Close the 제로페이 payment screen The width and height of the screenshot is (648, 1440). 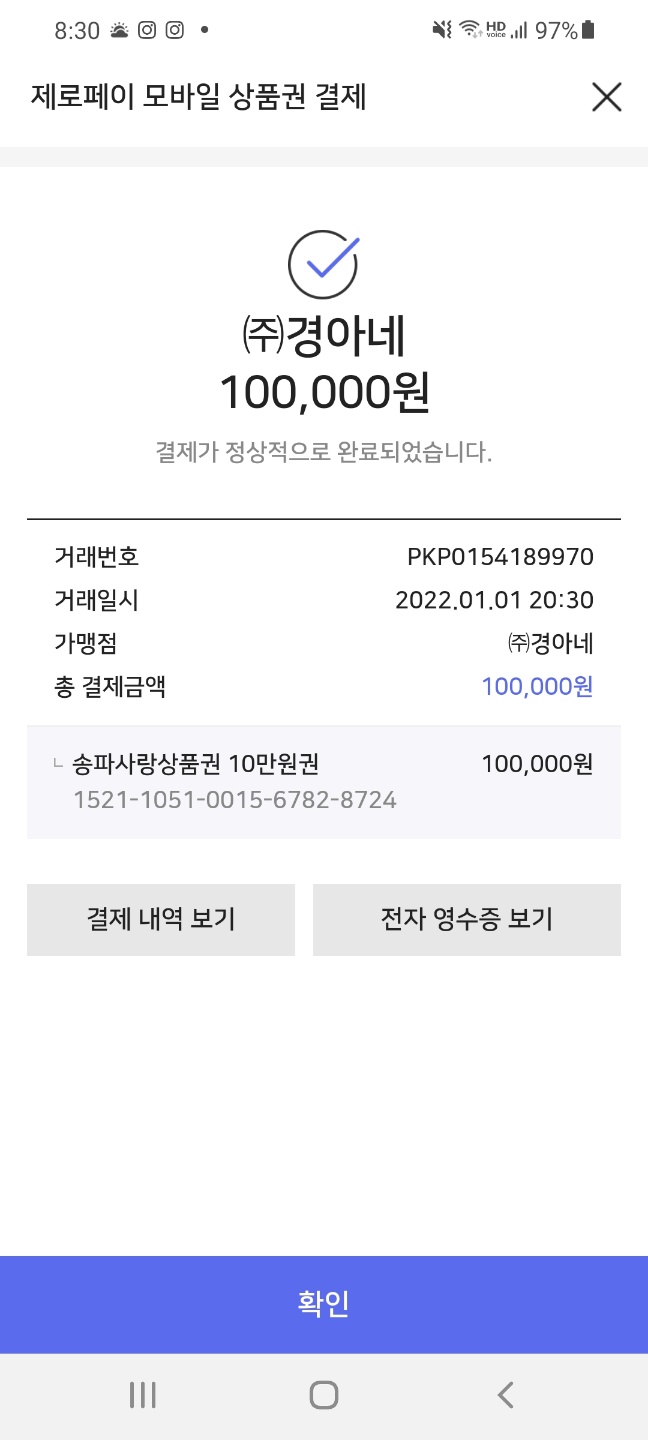(x=606, y=97)
